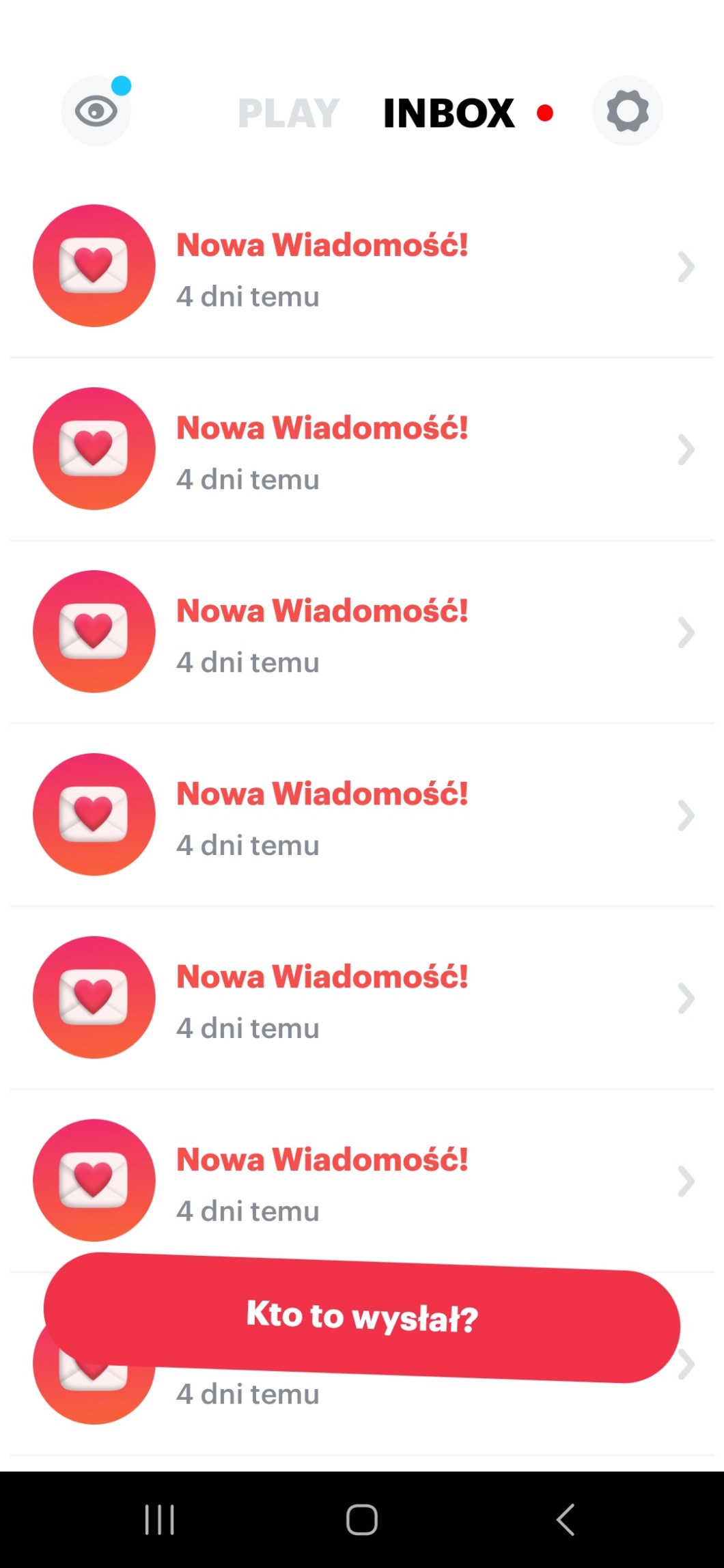Screen dimensions: 724x1568
Task: Open settings via the gear icon
Action: tap(627, 111)
